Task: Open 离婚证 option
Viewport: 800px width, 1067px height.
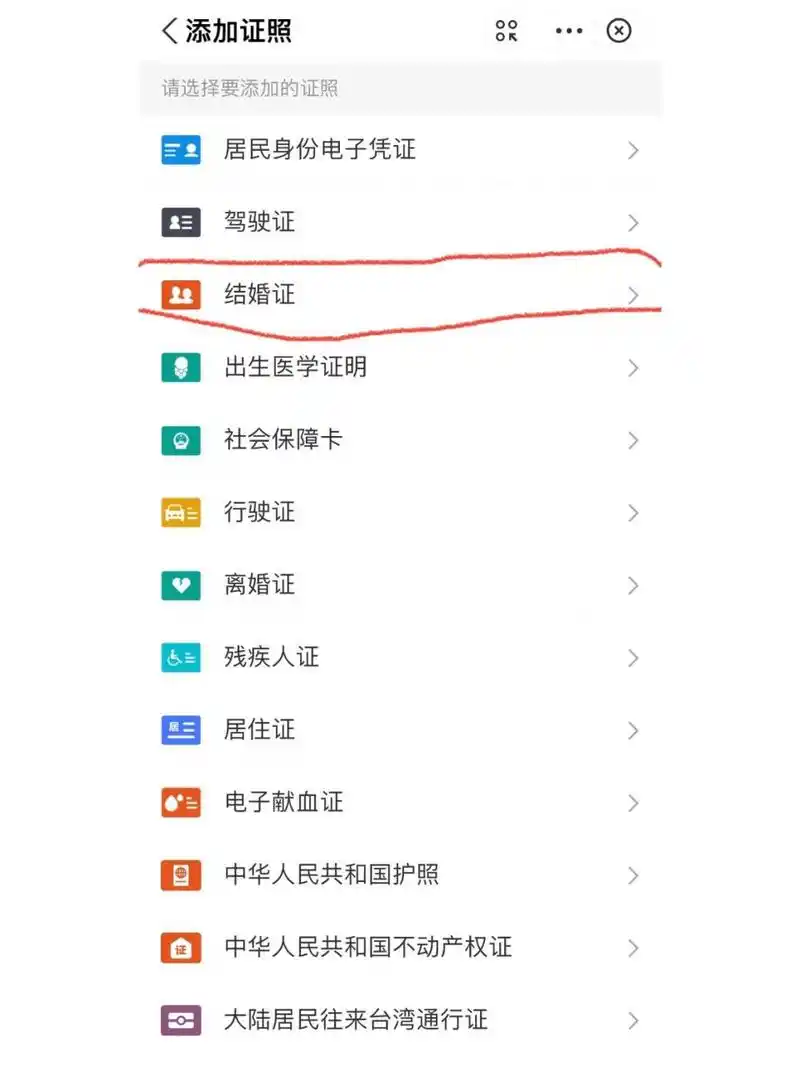Action: pos(400,585)
